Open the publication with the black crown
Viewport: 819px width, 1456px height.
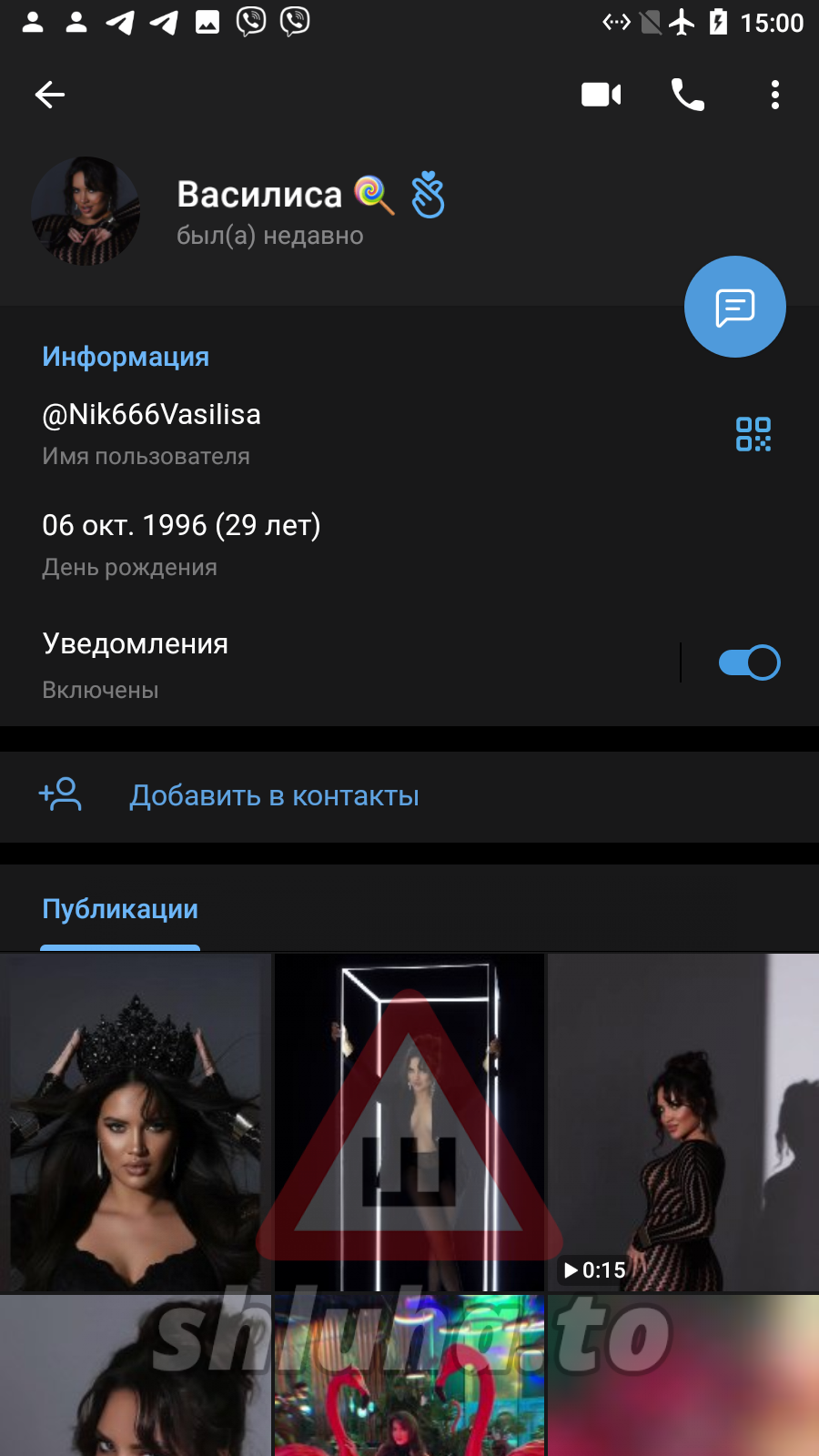[x=135, y=1121]
